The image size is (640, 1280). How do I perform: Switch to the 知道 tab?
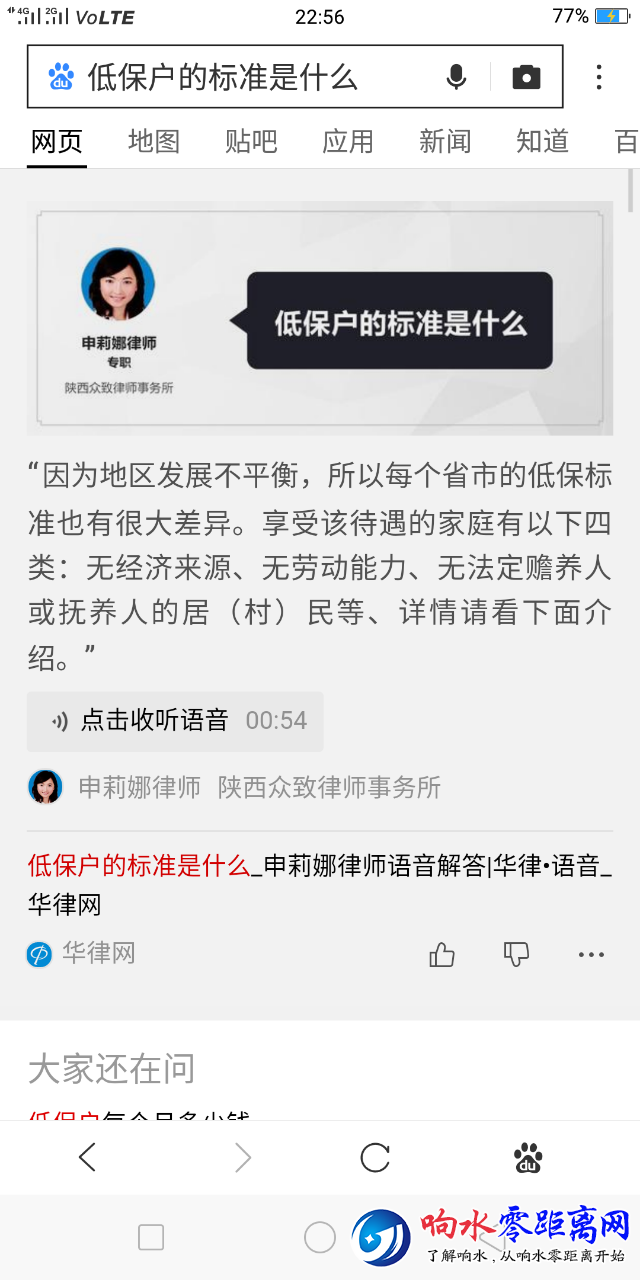point(542,141)
